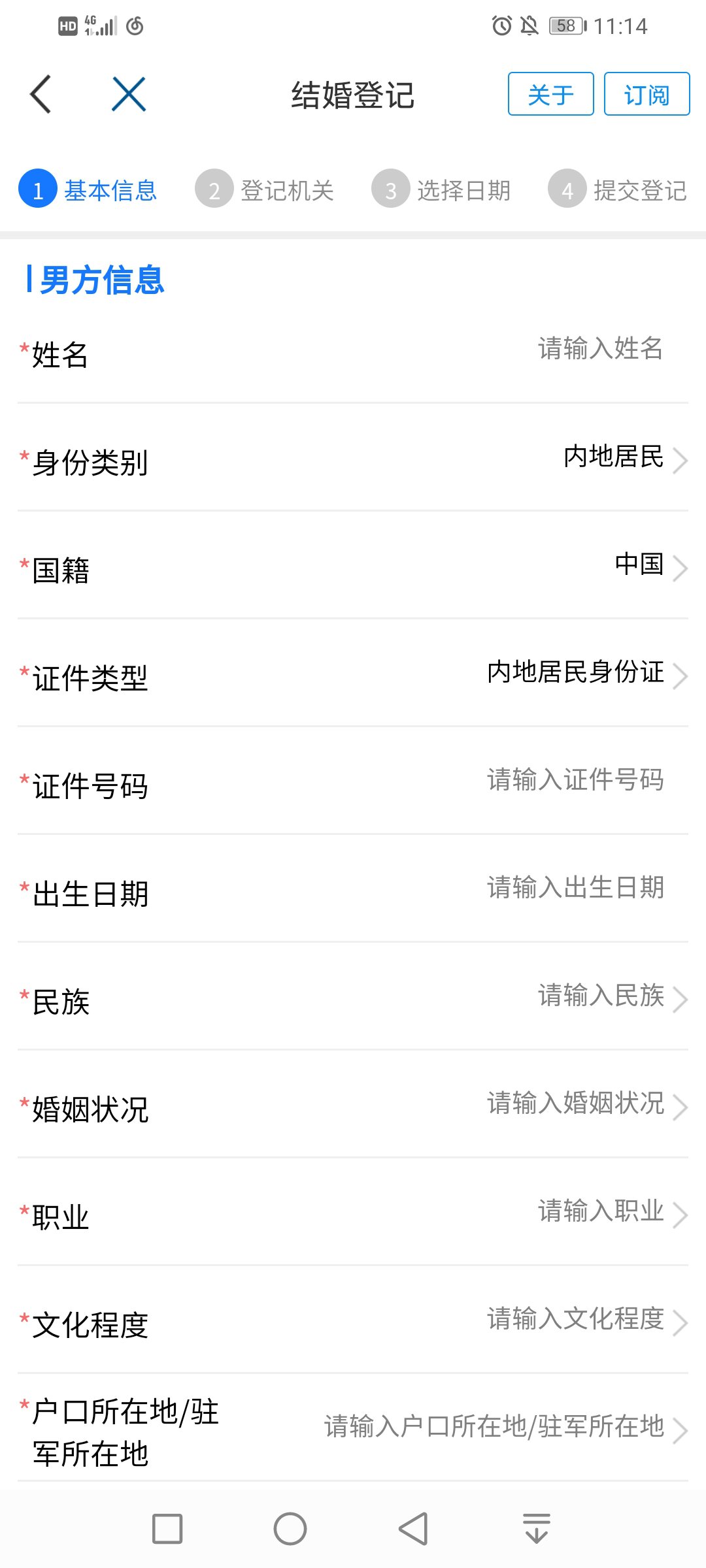This screenshot has width=706, height=1568.
Task: Close the 结婚登记 page with the X
Action: point(128,94)
